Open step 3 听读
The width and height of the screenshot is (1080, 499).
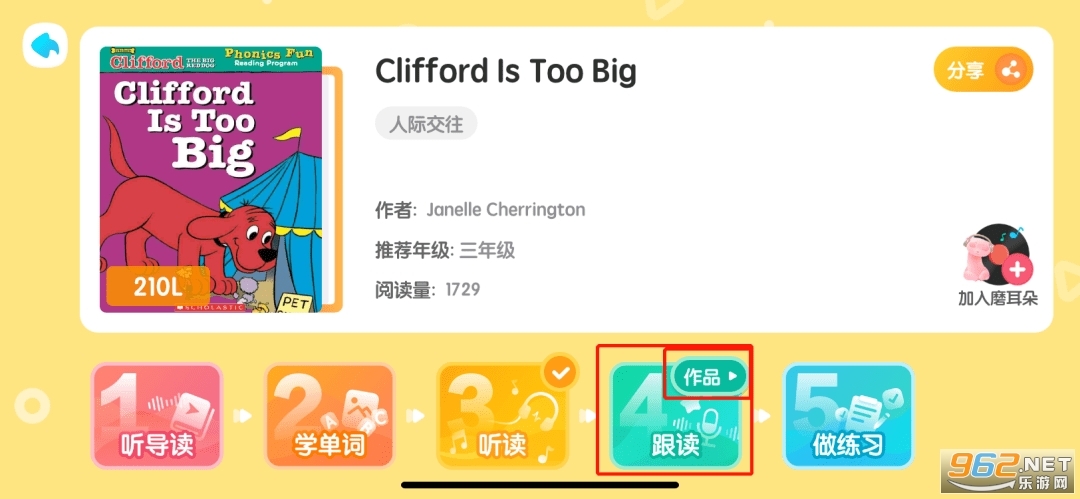point(503,415)
